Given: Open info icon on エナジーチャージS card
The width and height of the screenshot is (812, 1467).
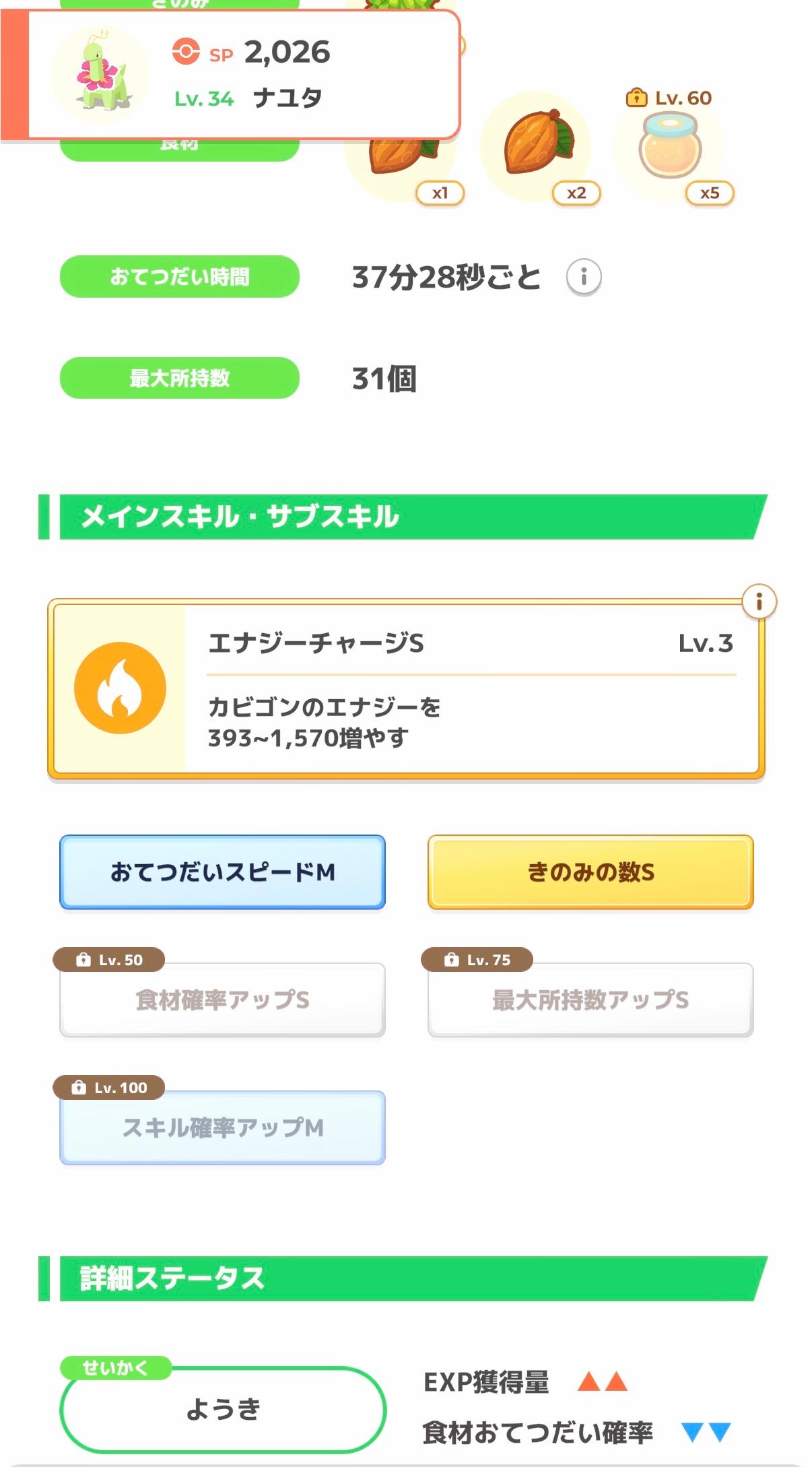Looking at the screenshot, I should pyautogui.click(x=759, y=601).
